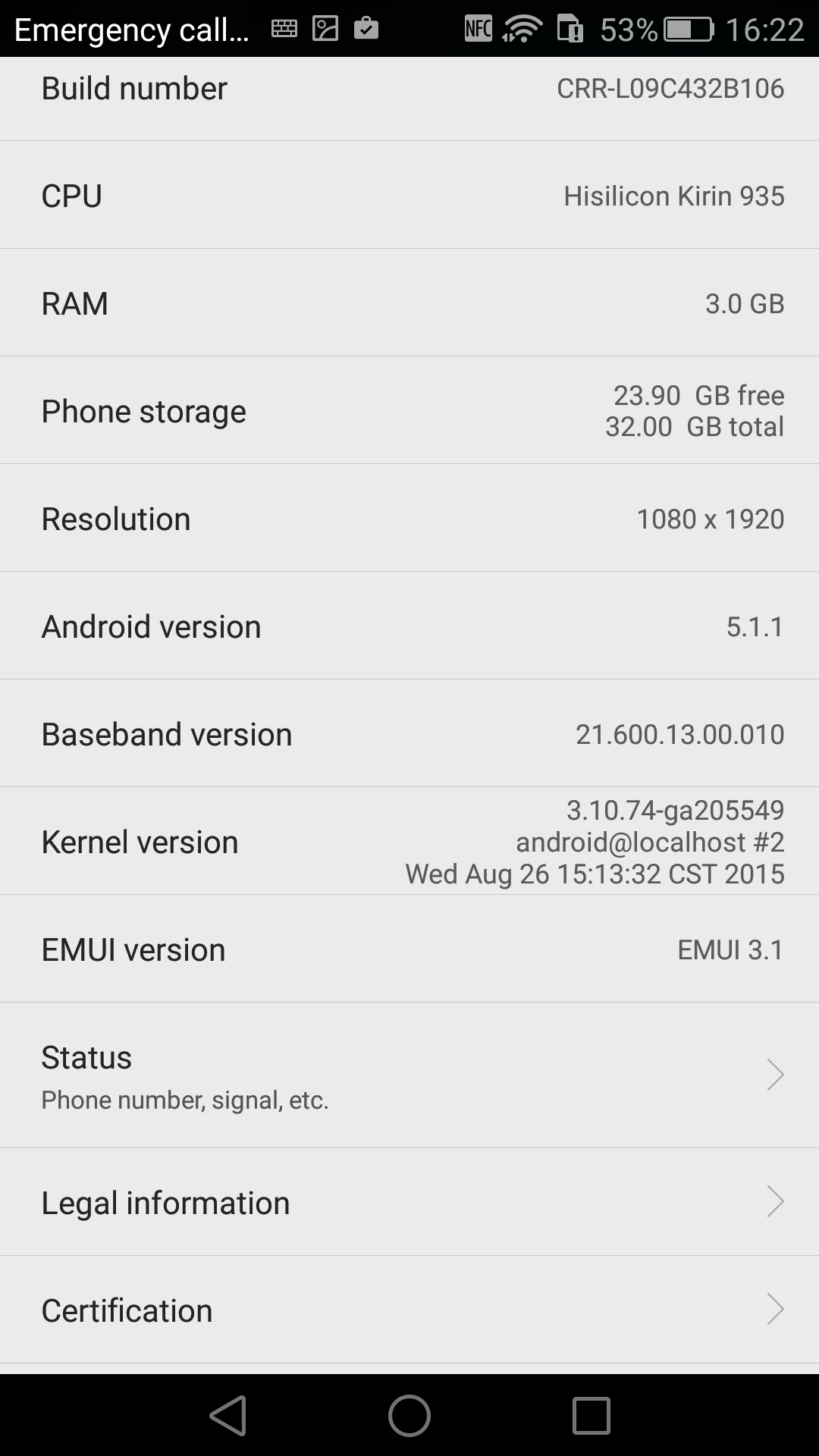Screen dimensions: 819x1456
Task: Open Legal information
Action: click(409, 1202)
